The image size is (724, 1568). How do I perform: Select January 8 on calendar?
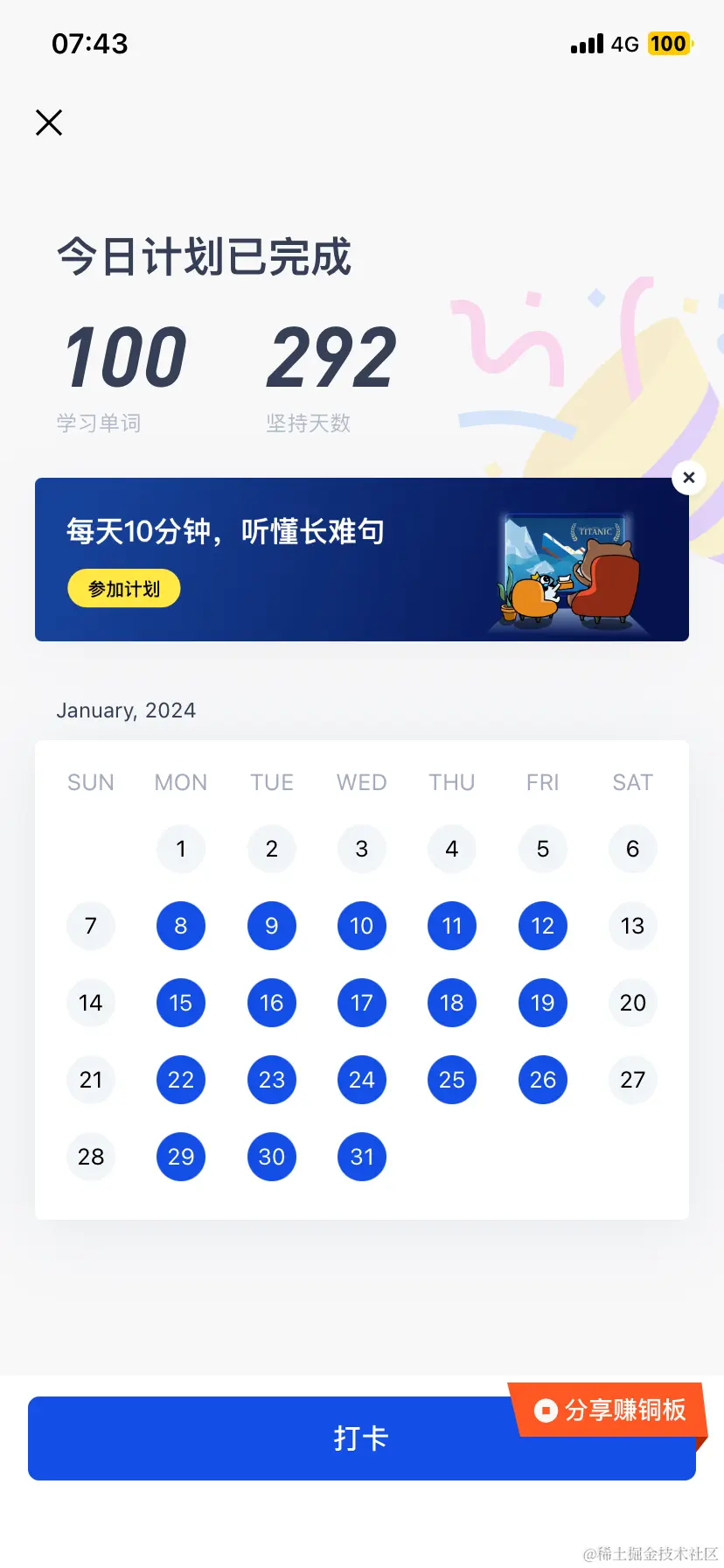point(181,926)
